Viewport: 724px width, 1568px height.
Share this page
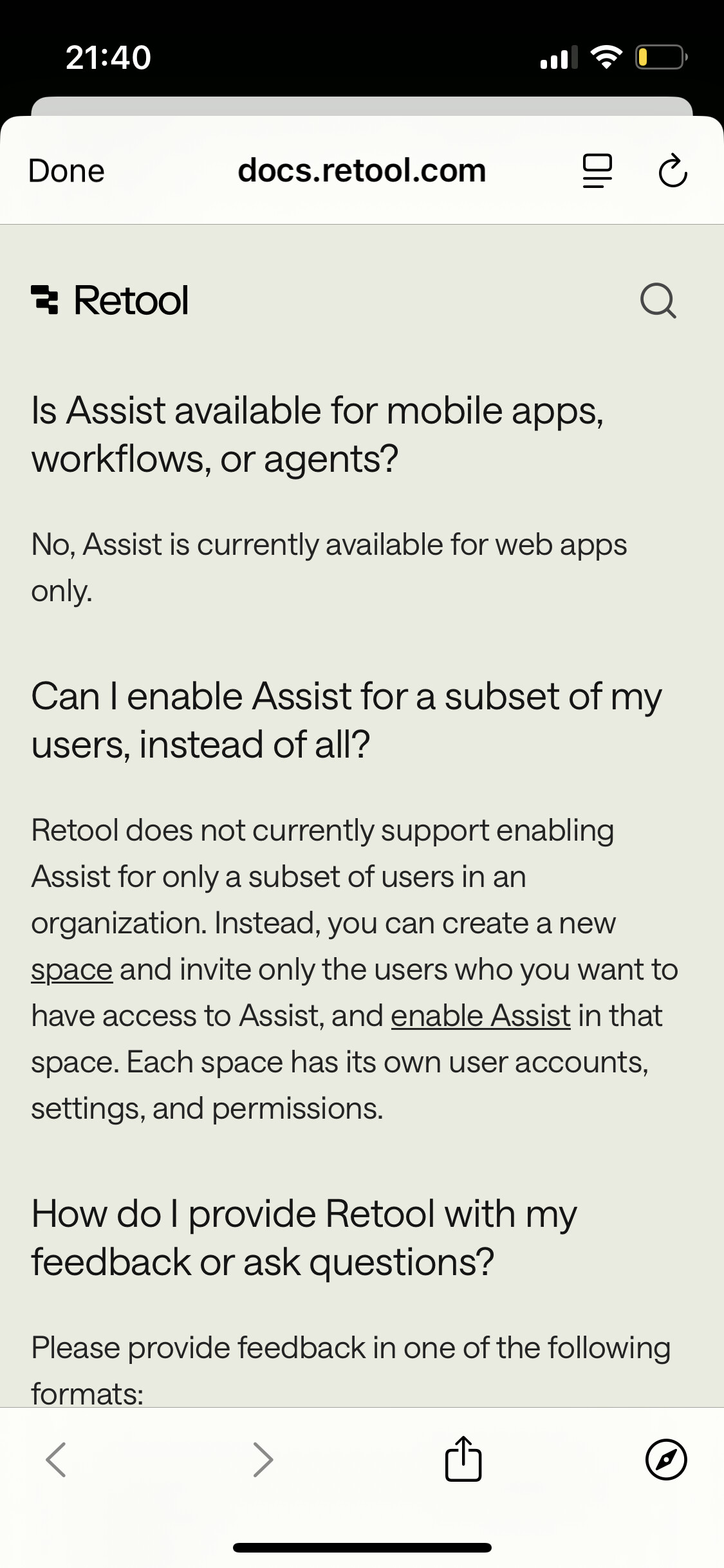click(463, 1459)
